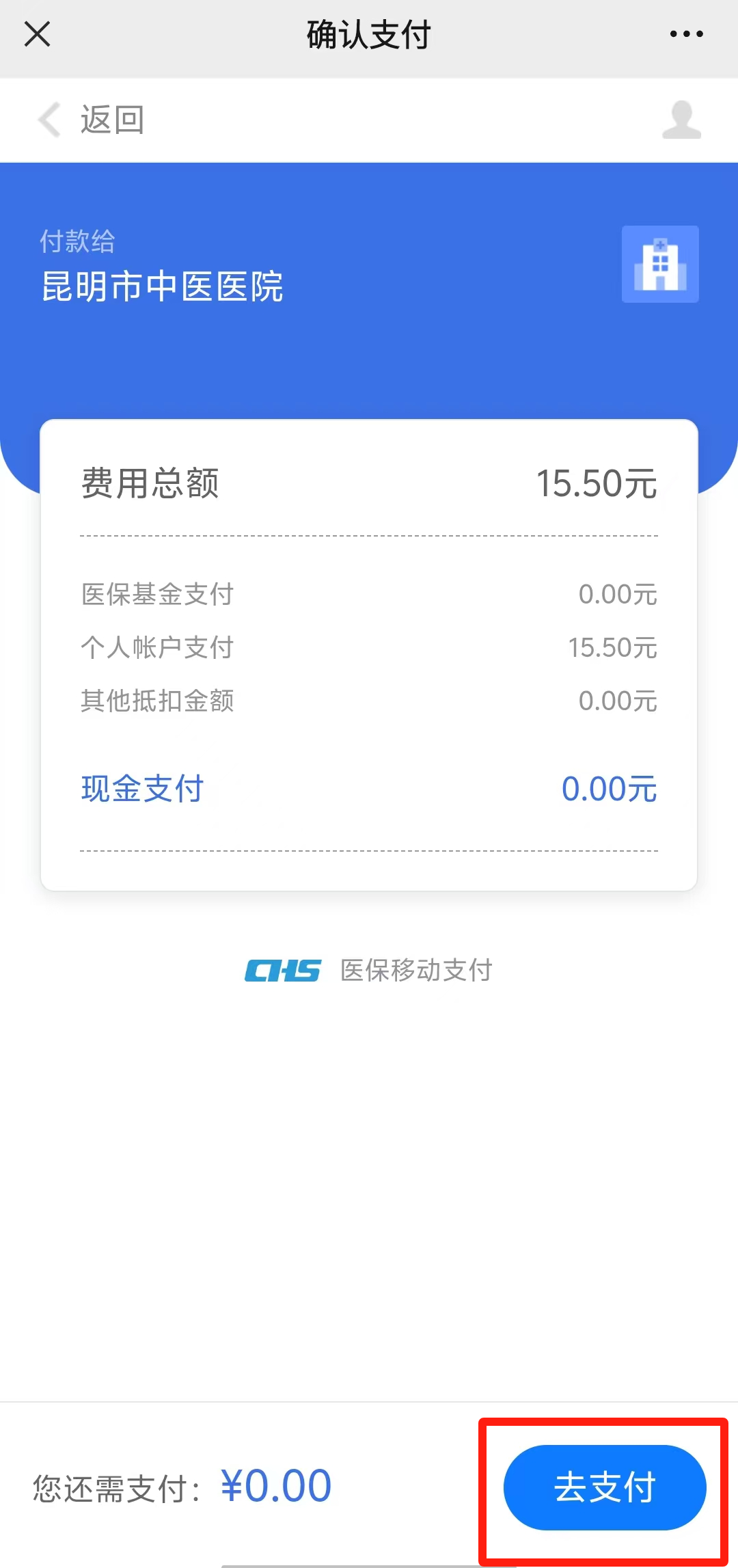The image size is (738, 1568).
Task: Select the 费用总额 total row
Action: [150, 484]
